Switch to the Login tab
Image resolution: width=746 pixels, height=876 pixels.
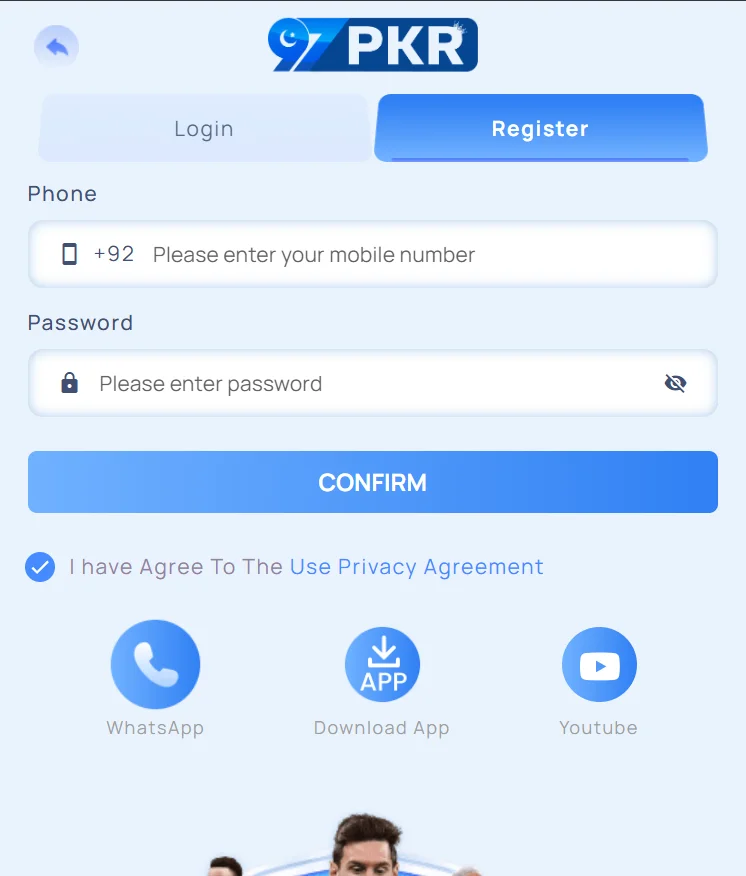click(204, 128)
